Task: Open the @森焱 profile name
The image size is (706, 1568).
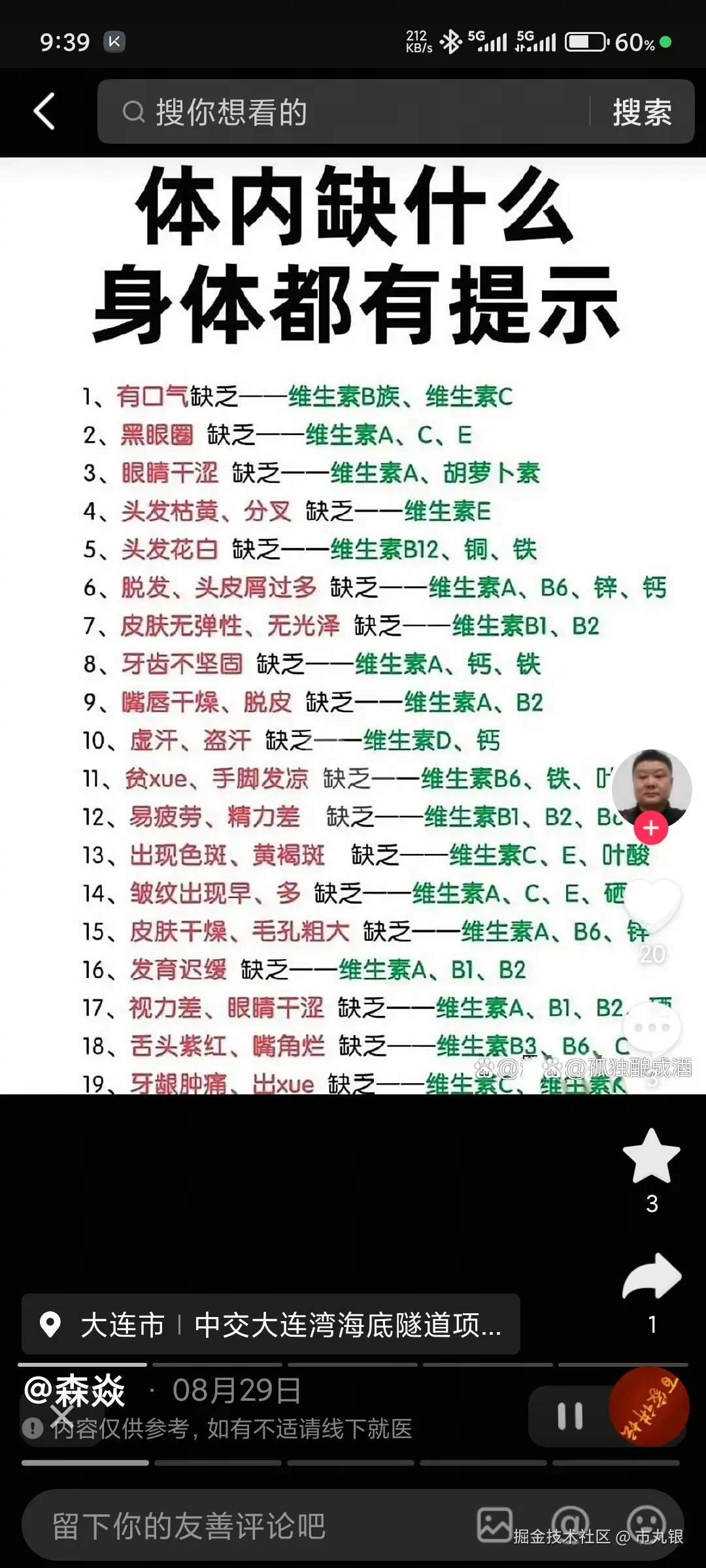Action: pos(75,1390)
